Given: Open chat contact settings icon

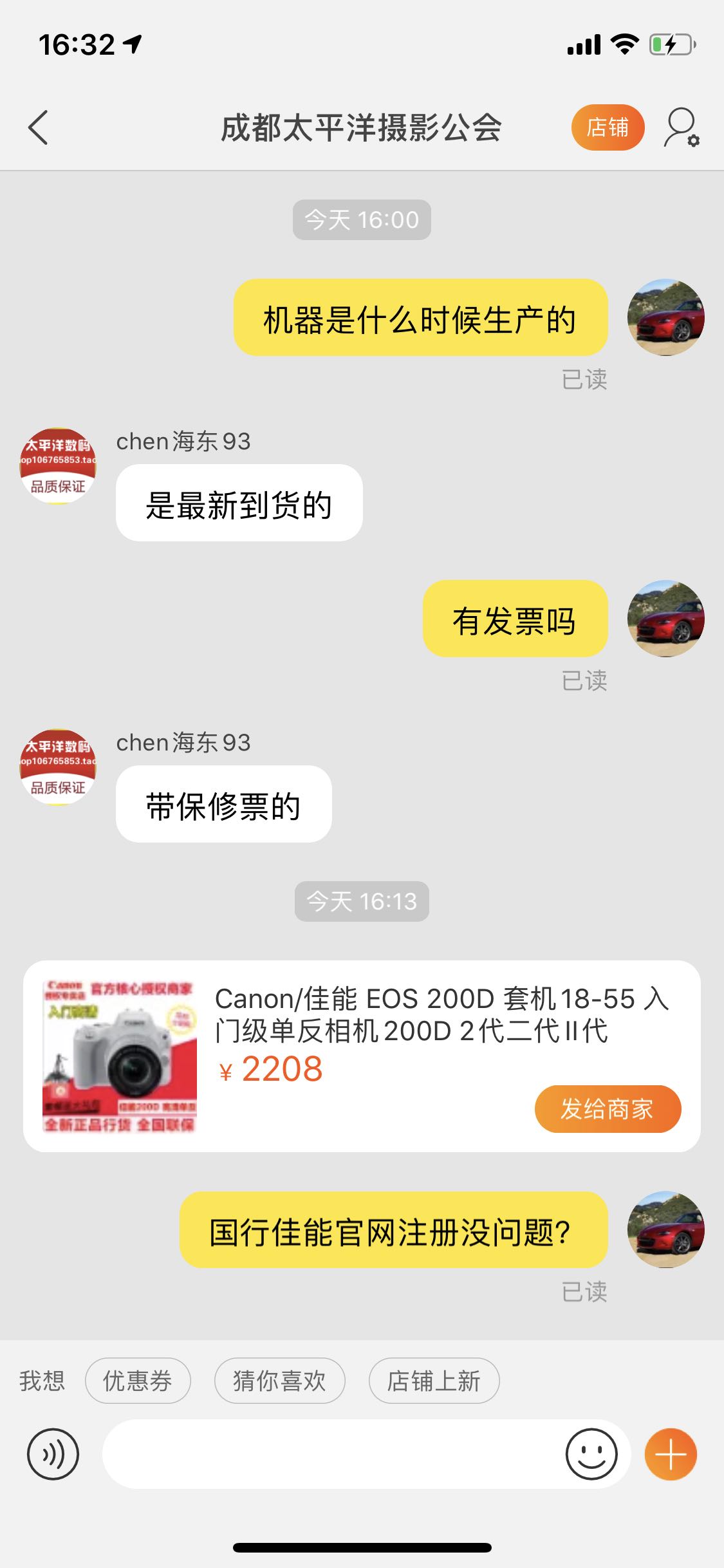Looking at the screenshot, I should [x=681, y=127].
